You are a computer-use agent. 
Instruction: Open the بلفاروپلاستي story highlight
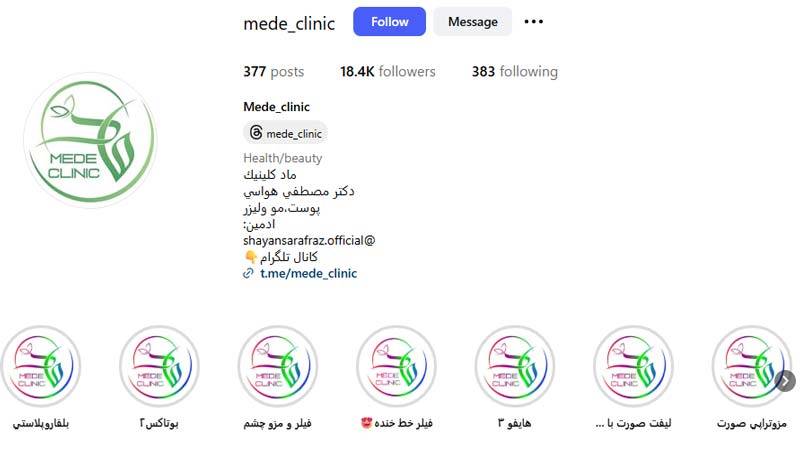click(40, 366)
